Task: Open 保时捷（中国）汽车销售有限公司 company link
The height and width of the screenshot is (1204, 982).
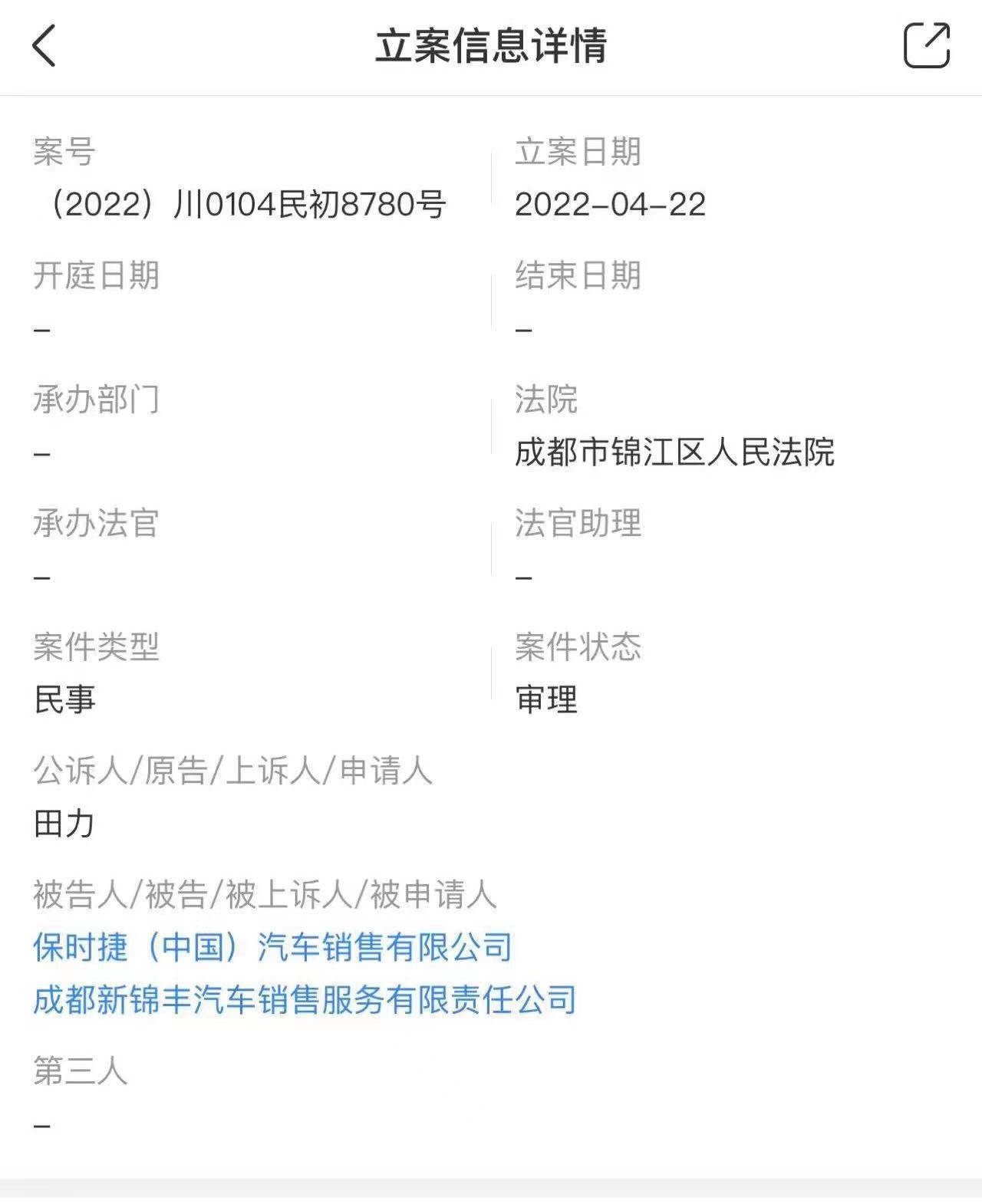Action: pyautogui.click(x=272, y=947)
